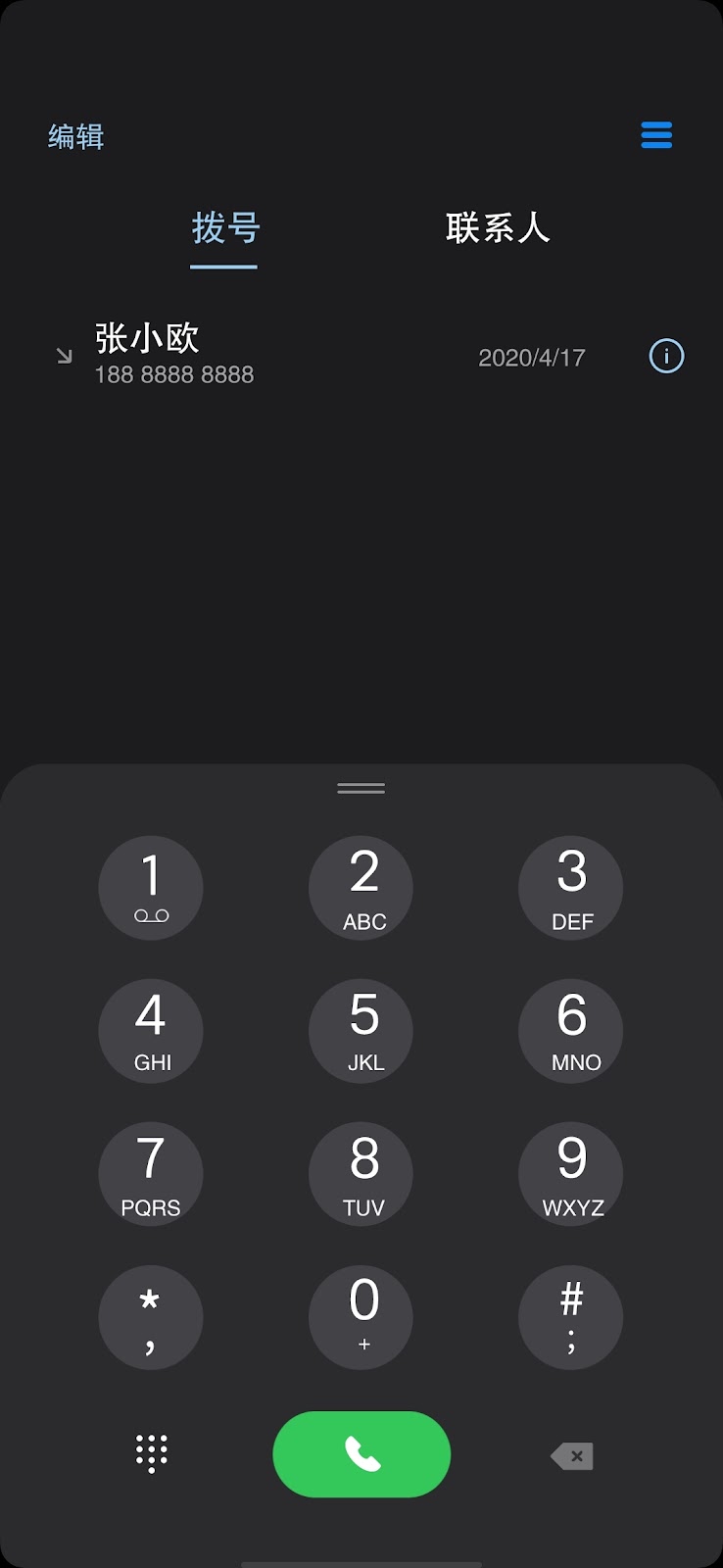
Task: Dial digit 9 WXYZ
Action: (570, 1174)
